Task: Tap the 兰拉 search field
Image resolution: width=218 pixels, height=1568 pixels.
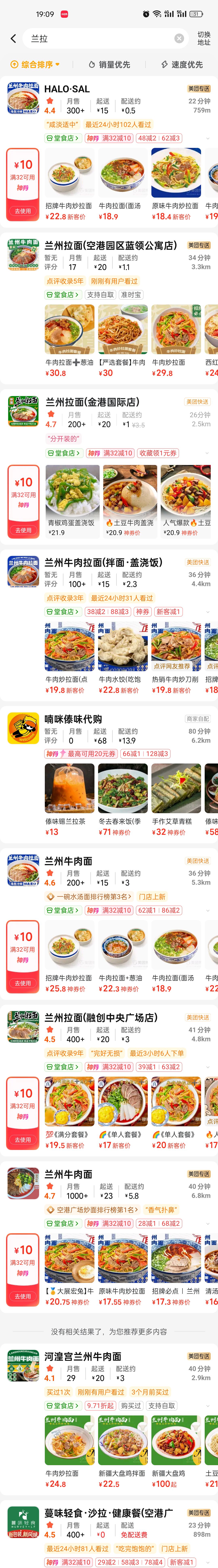Action: tap(97, 38)
